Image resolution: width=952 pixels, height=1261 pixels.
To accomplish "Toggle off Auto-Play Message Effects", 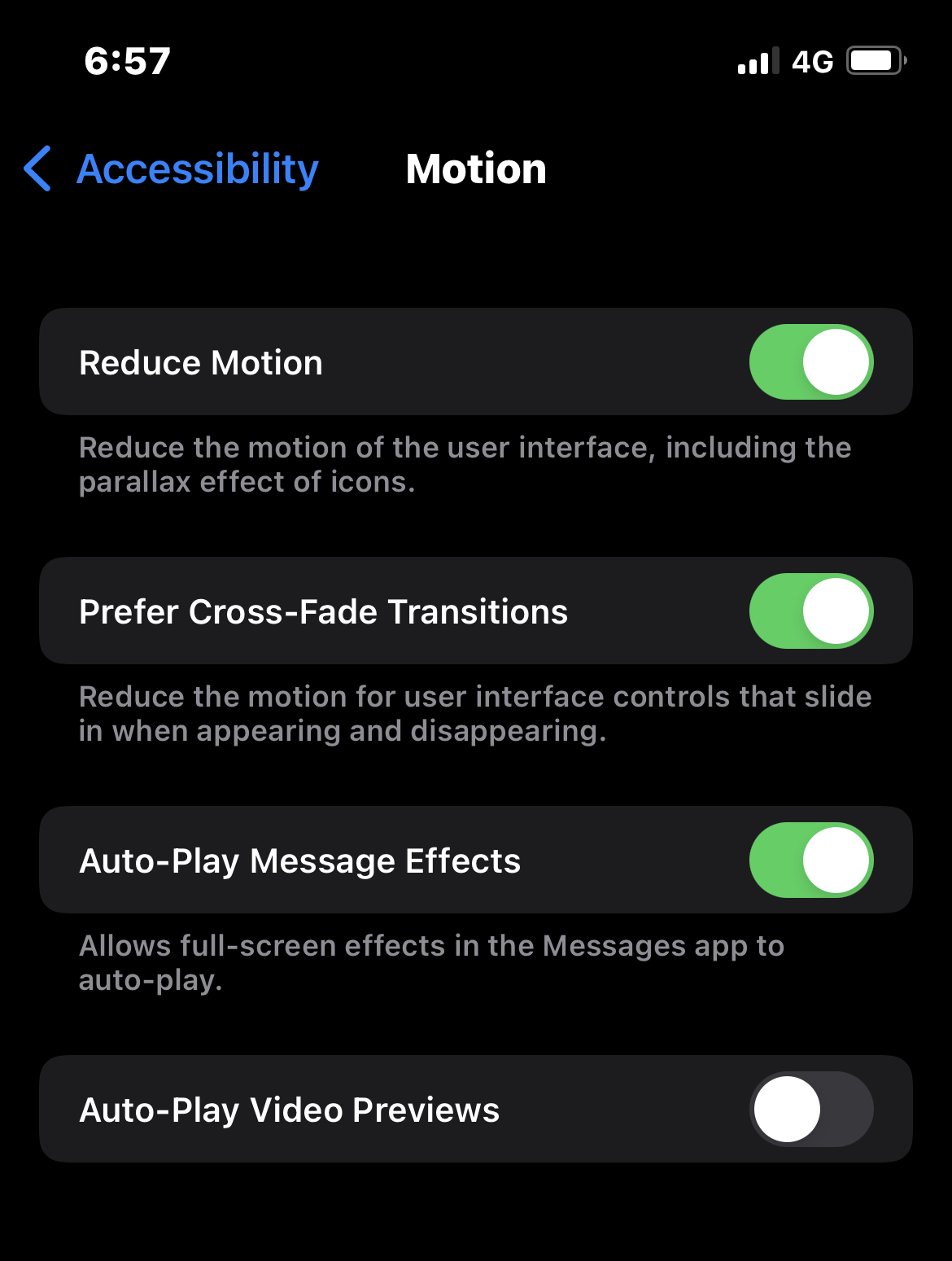I will point(810,860).
